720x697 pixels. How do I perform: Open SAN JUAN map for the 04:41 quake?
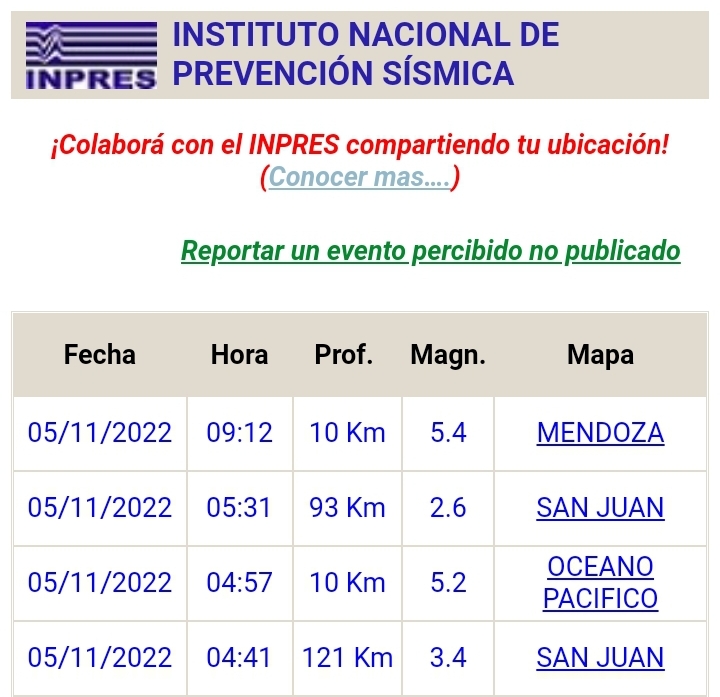coord(600,658)
